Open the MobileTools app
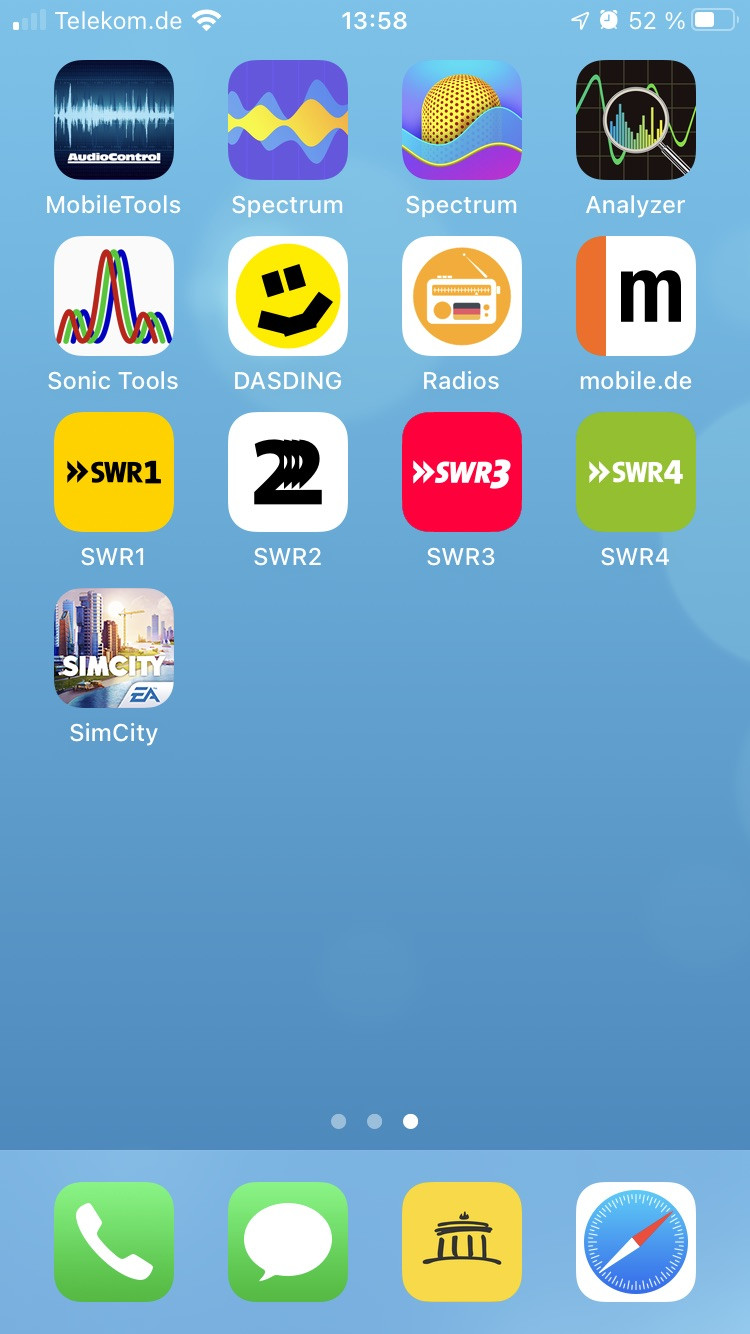750x1334 pixels. [114, 120]
